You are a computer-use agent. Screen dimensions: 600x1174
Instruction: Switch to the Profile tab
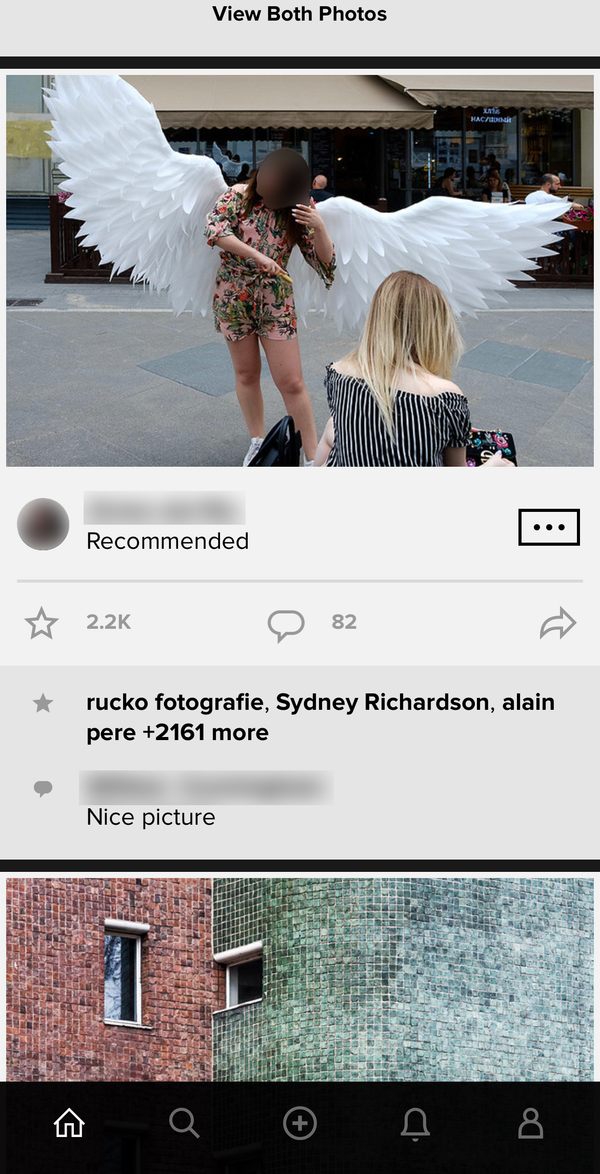[x=530, y=1123]
